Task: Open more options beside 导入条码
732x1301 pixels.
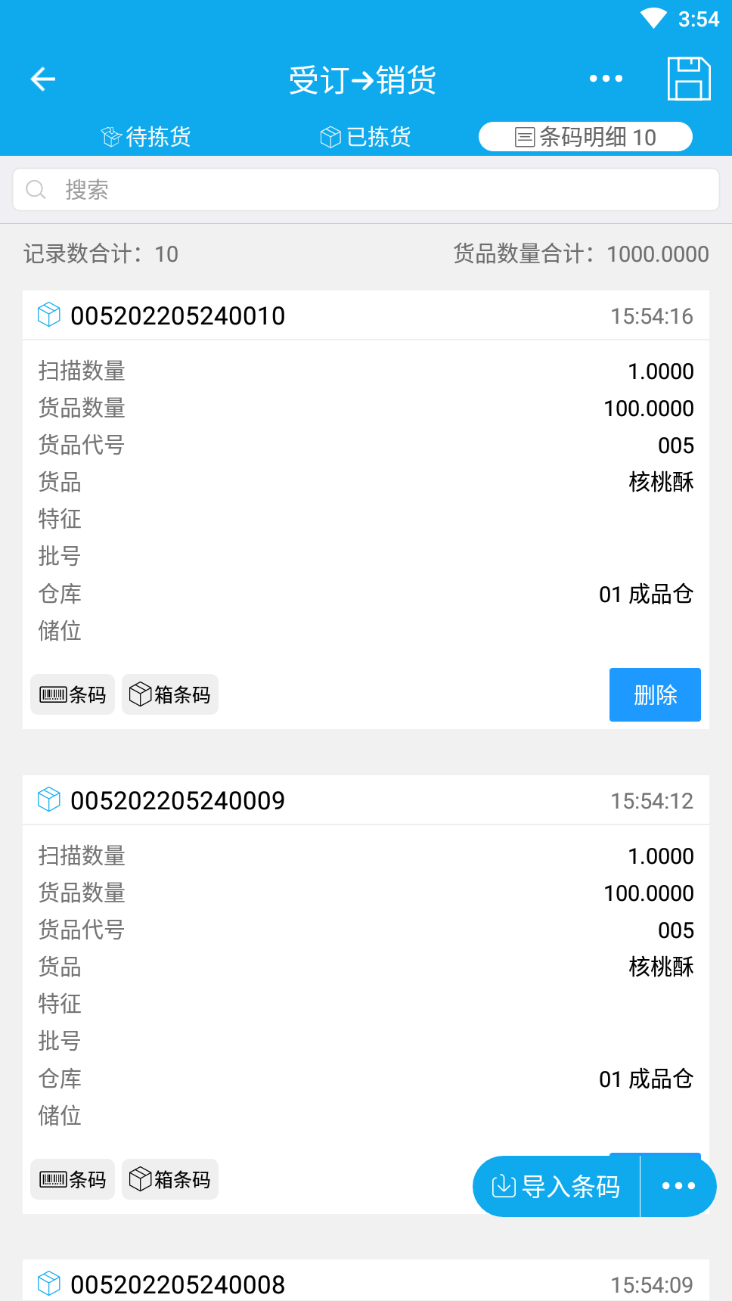Action: click(679, 1187)
